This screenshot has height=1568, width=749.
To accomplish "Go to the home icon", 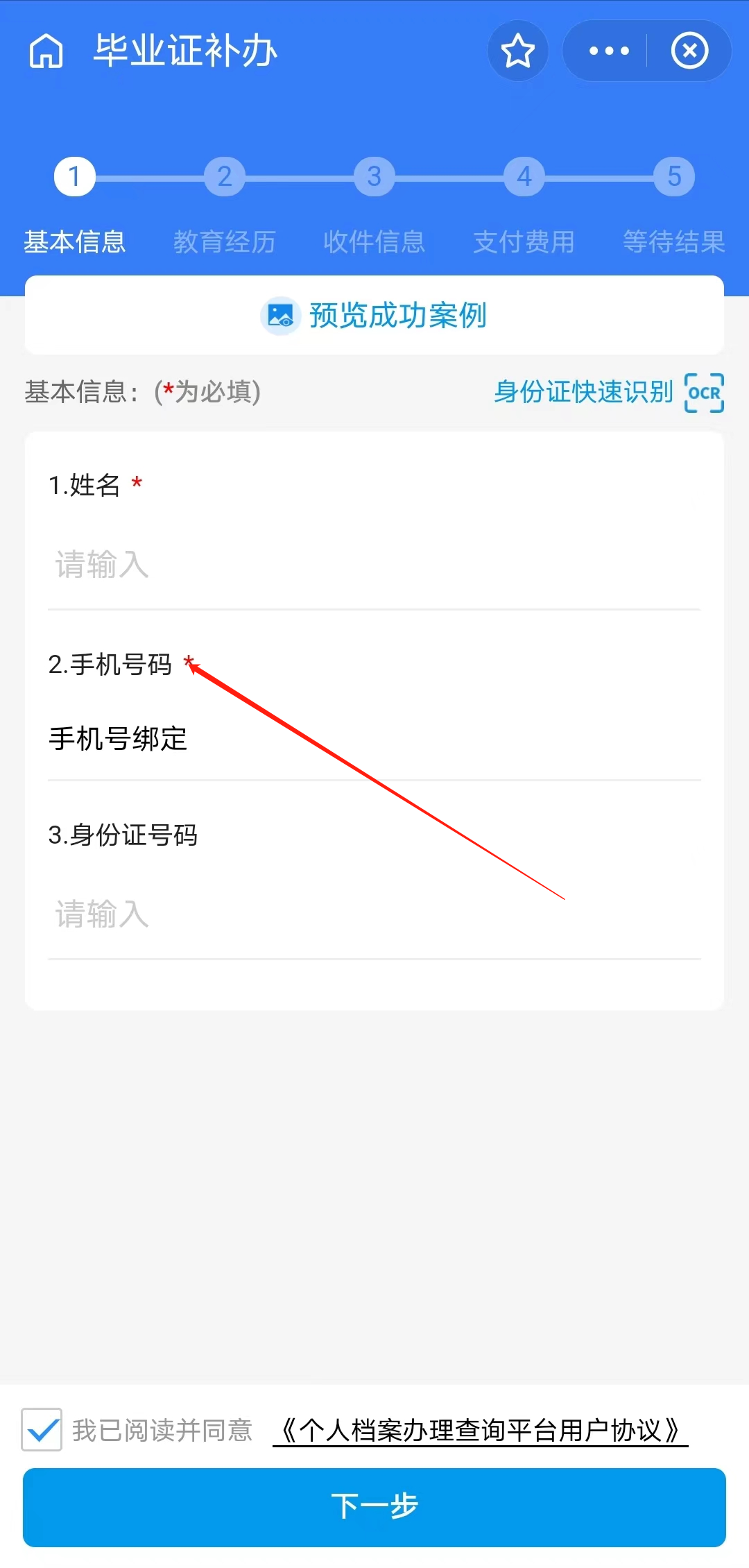I will point(46,51).
